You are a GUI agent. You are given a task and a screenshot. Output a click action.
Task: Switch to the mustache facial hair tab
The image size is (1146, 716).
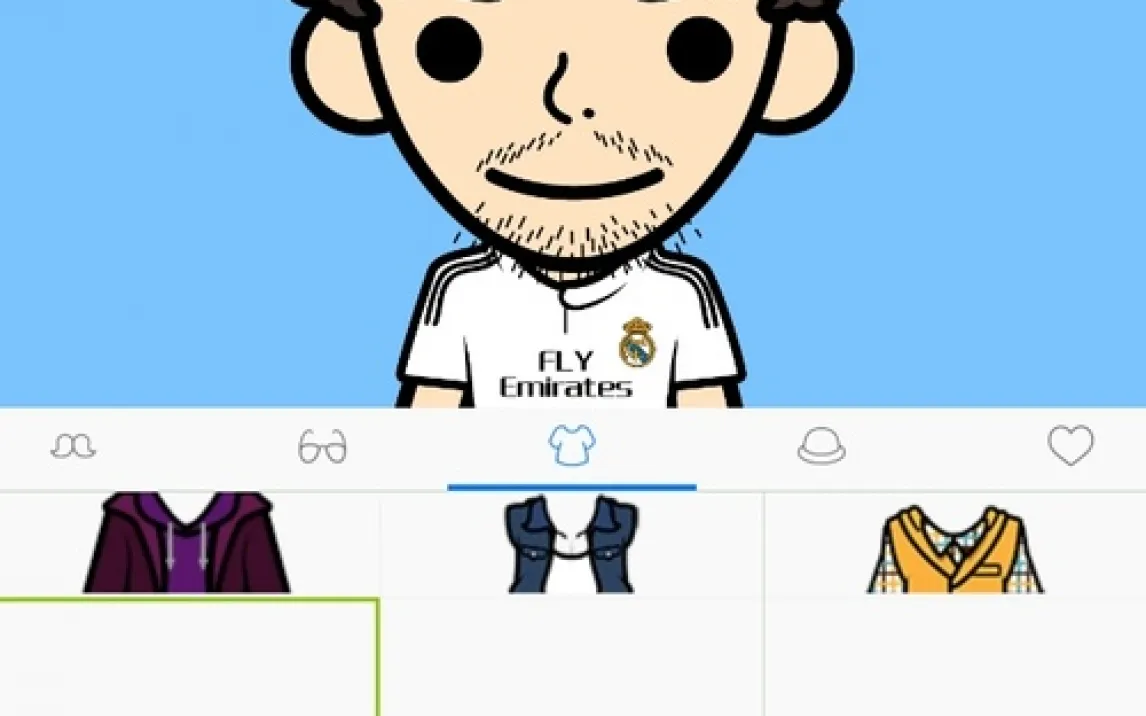coord(74,446)
